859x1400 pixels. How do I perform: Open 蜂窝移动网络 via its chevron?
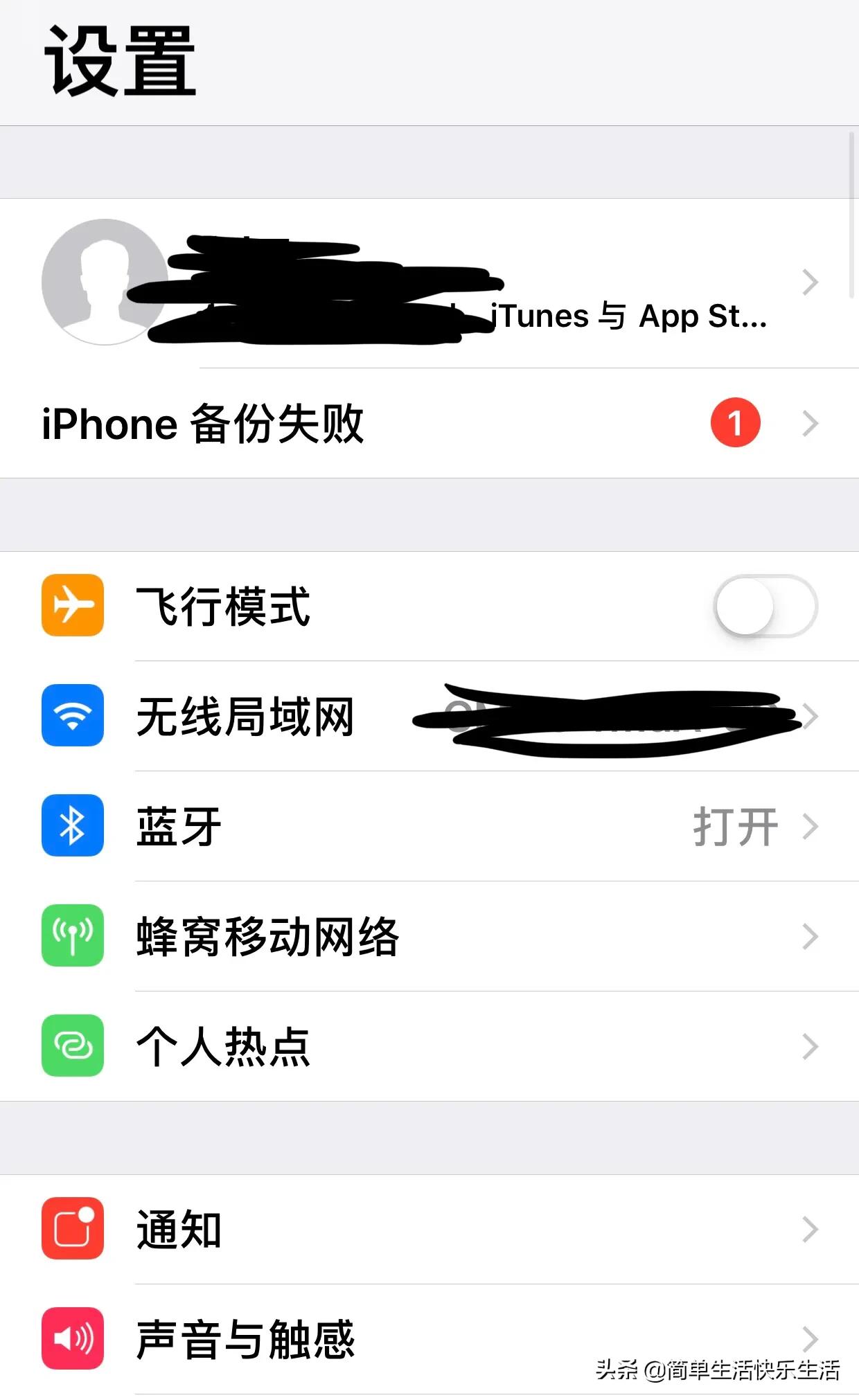[811, 937]
